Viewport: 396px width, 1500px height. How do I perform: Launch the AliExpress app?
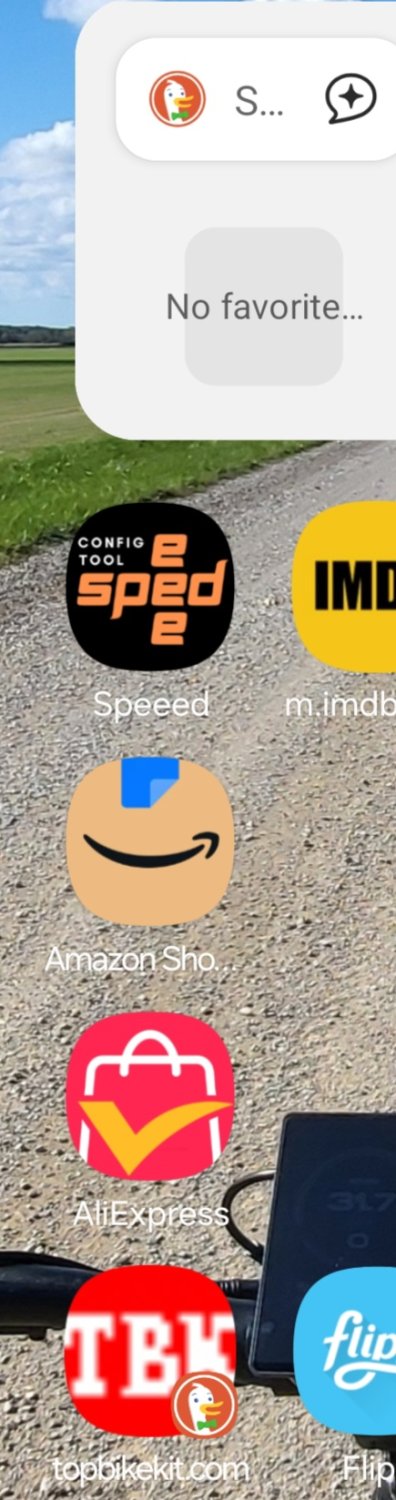point(150,1095)
